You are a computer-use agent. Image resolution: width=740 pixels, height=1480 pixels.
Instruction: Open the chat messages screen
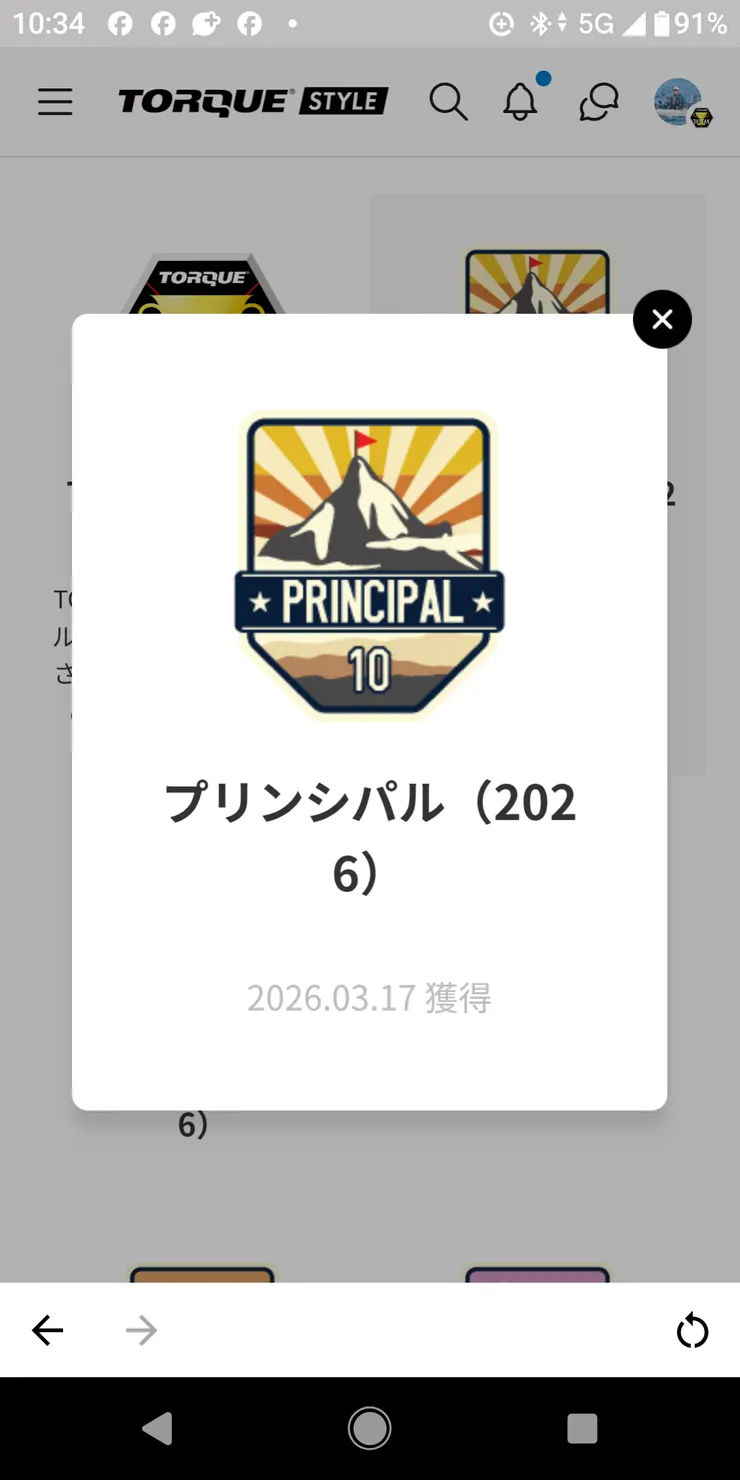[597, 101]
